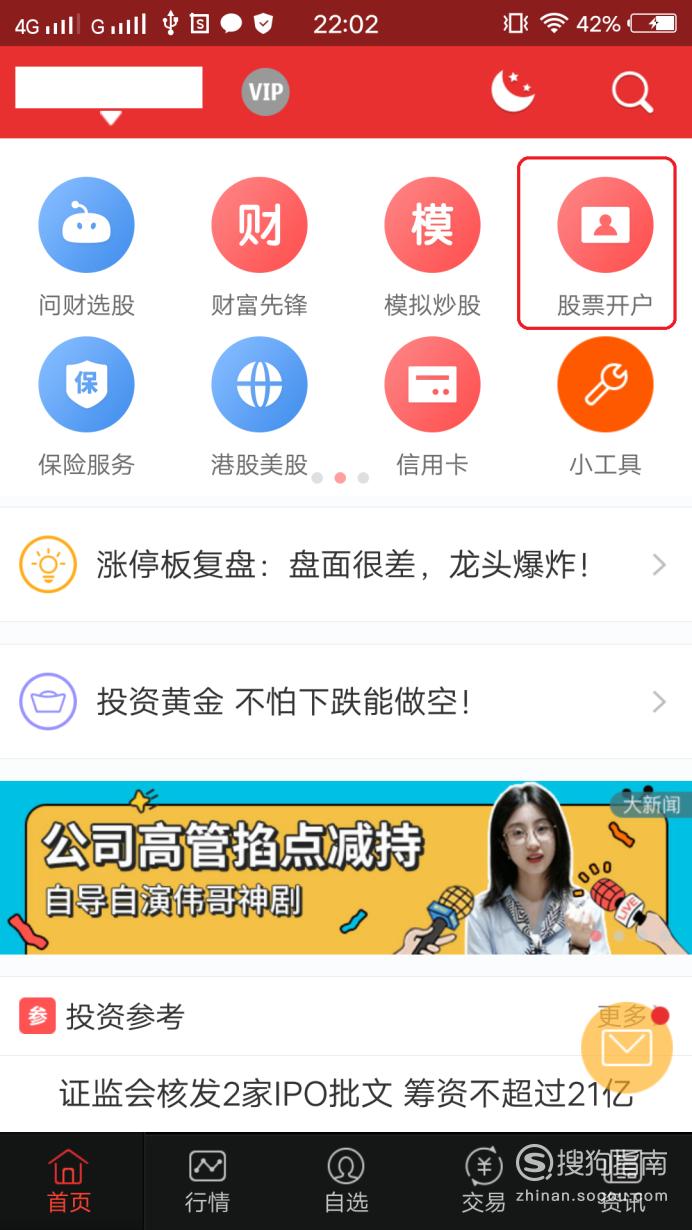Open the 公司高管掐点减持 banner
The width and height of the screenshot is (692, 1230).
tap(346, 868)
